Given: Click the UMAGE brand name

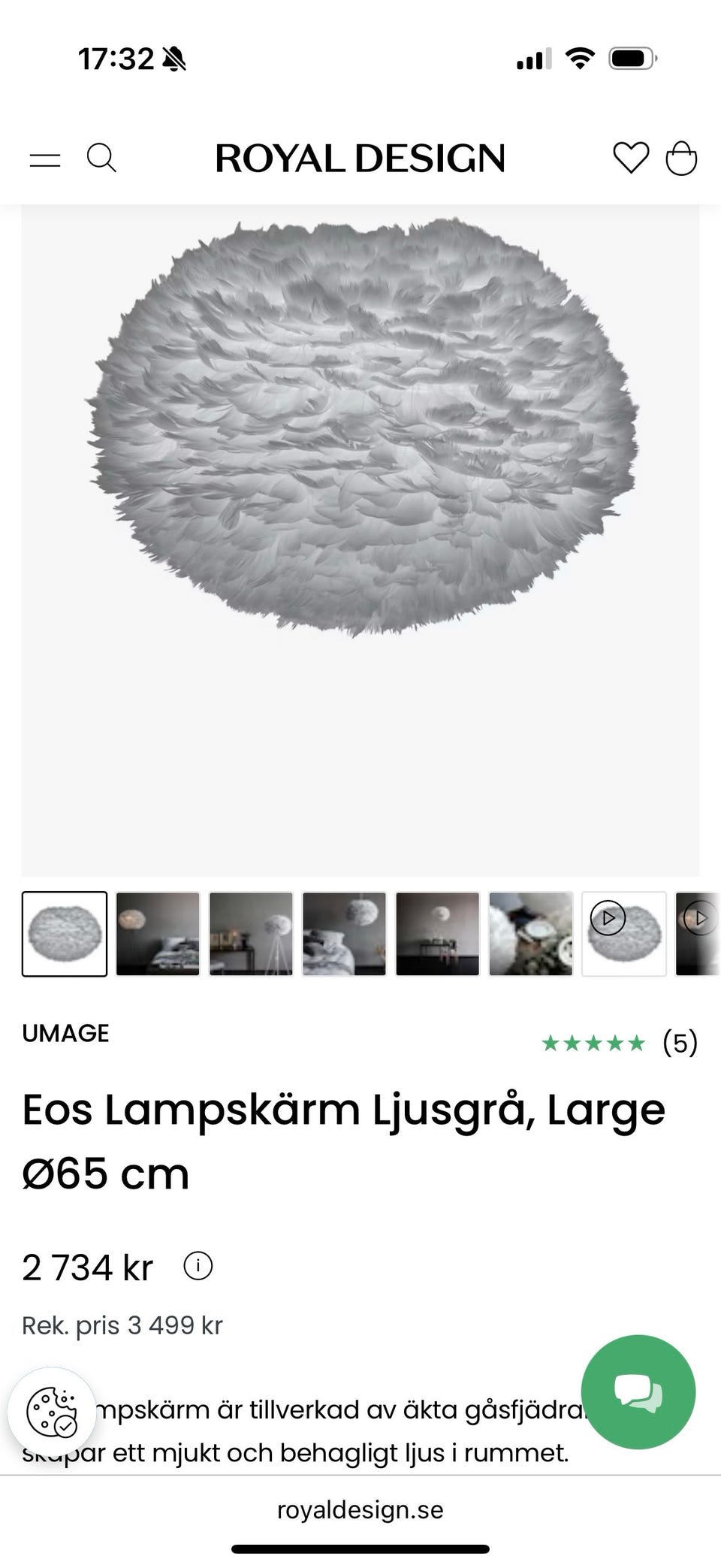Looking at the screenshot, I should coord(66,1032).
